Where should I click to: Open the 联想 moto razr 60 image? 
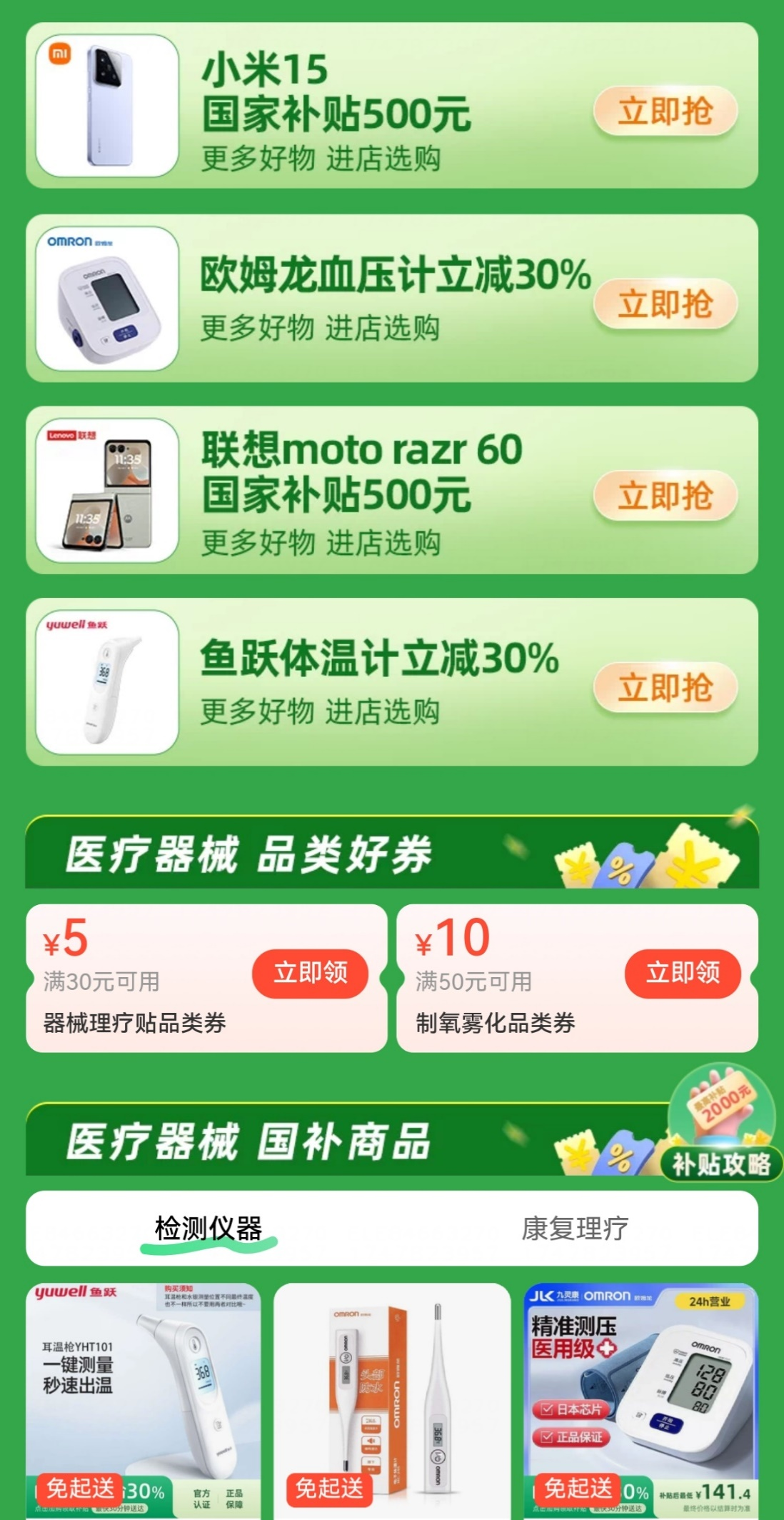click(107, 490)
